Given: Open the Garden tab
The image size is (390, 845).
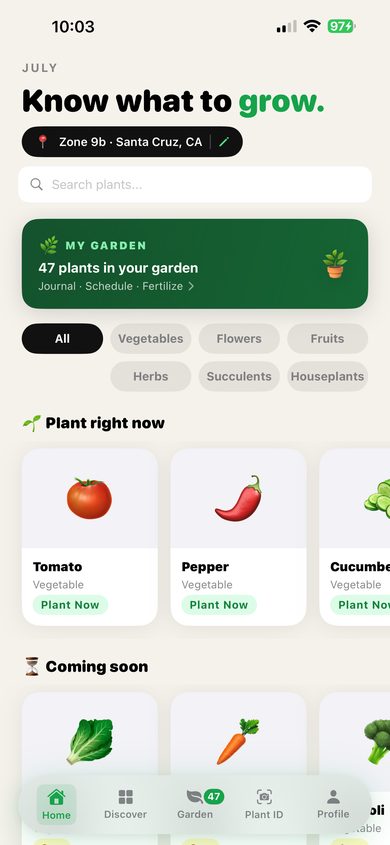Looking at the screenshot, I should point(195,805).
